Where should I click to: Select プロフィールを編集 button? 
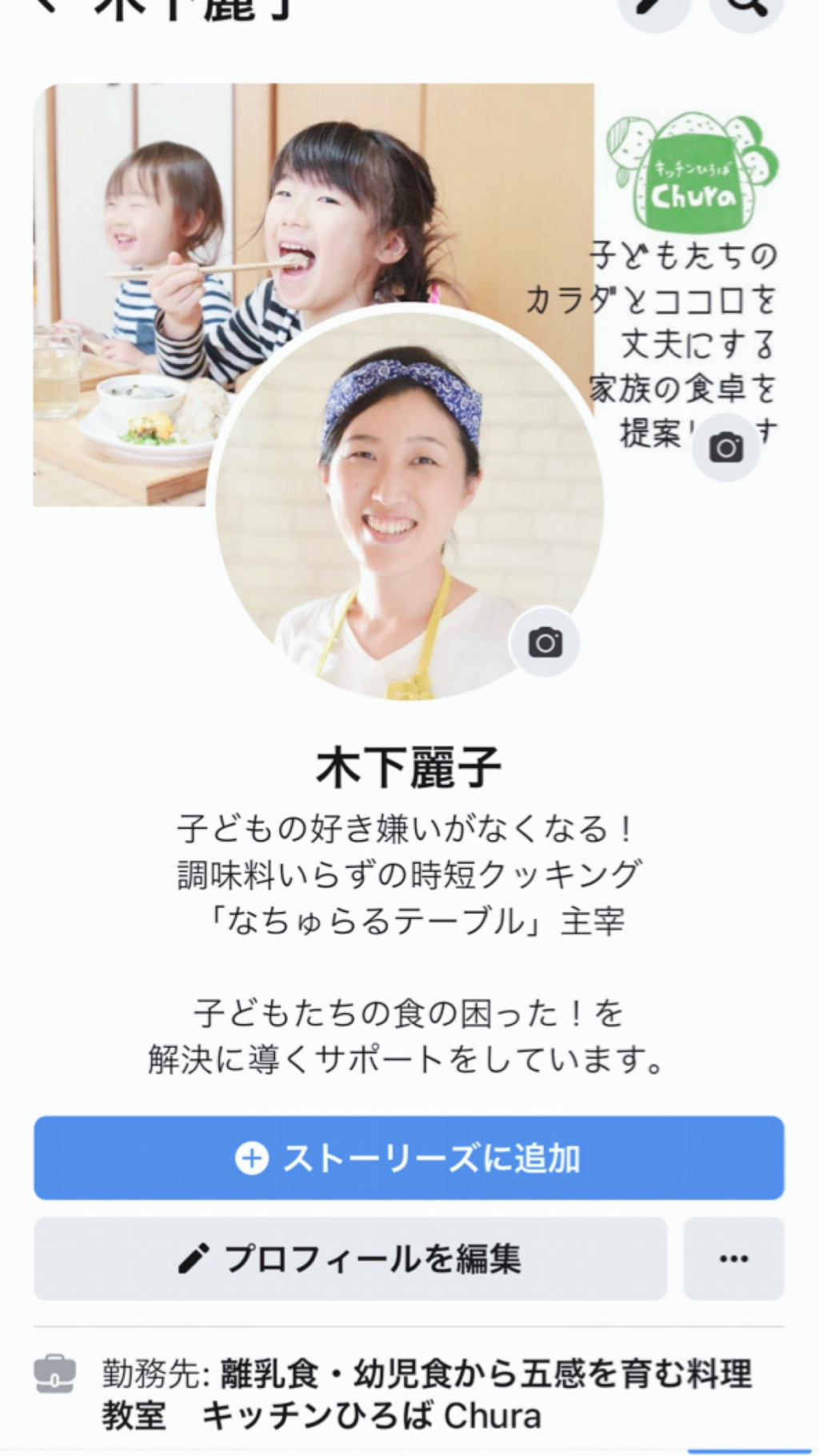pos(350,1258)
